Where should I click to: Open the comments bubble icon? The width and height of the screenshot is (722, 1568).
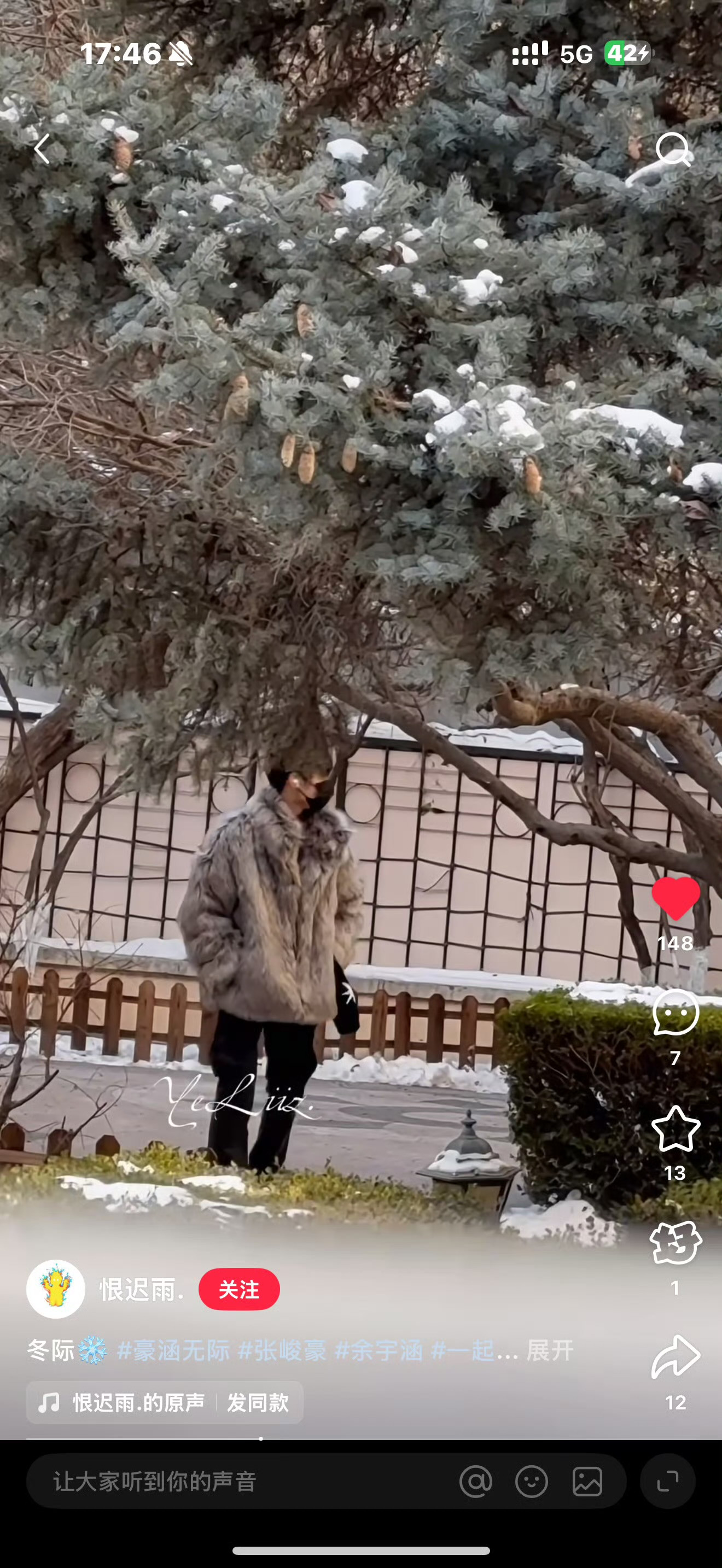click(x=675, y=1013)
